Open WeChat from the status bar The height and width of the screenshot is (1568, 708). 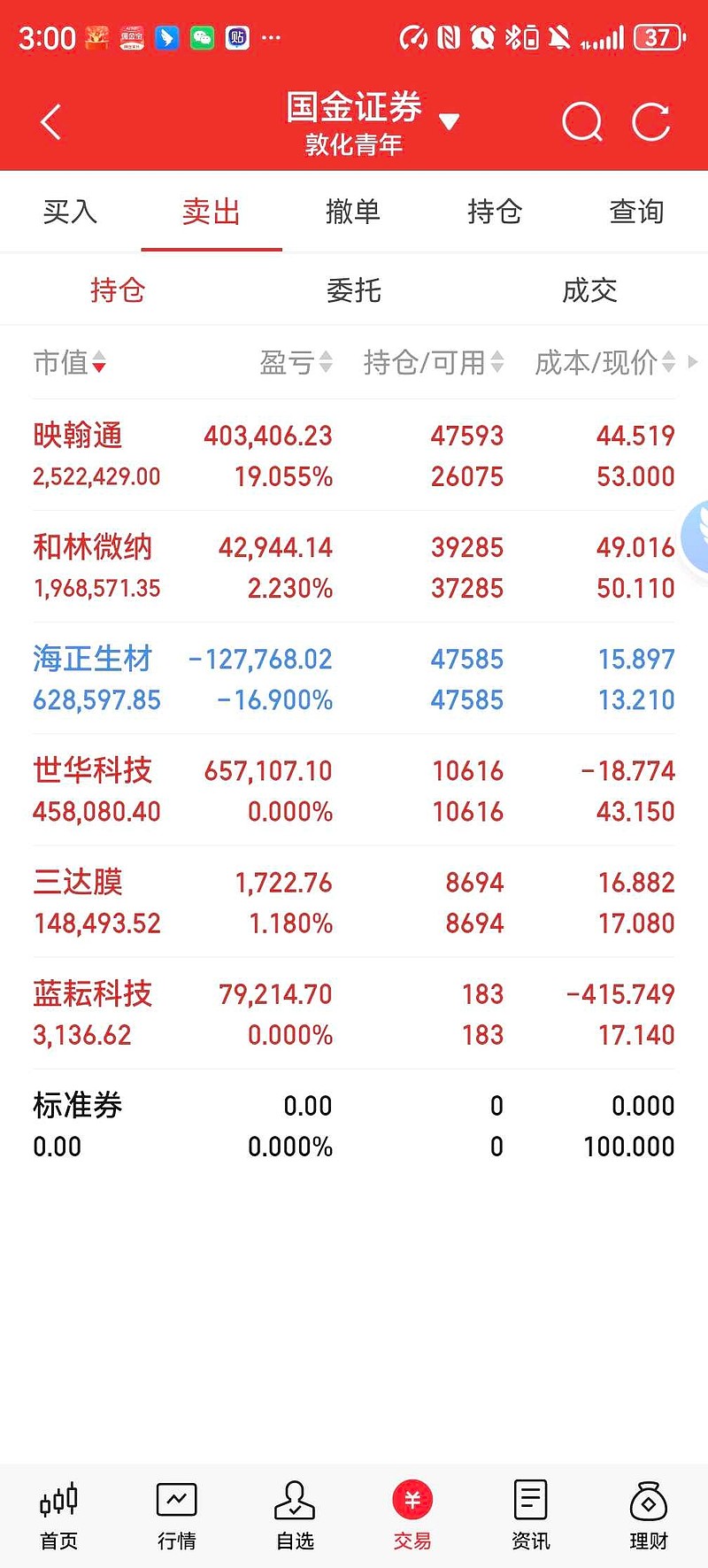click(201, 37)
